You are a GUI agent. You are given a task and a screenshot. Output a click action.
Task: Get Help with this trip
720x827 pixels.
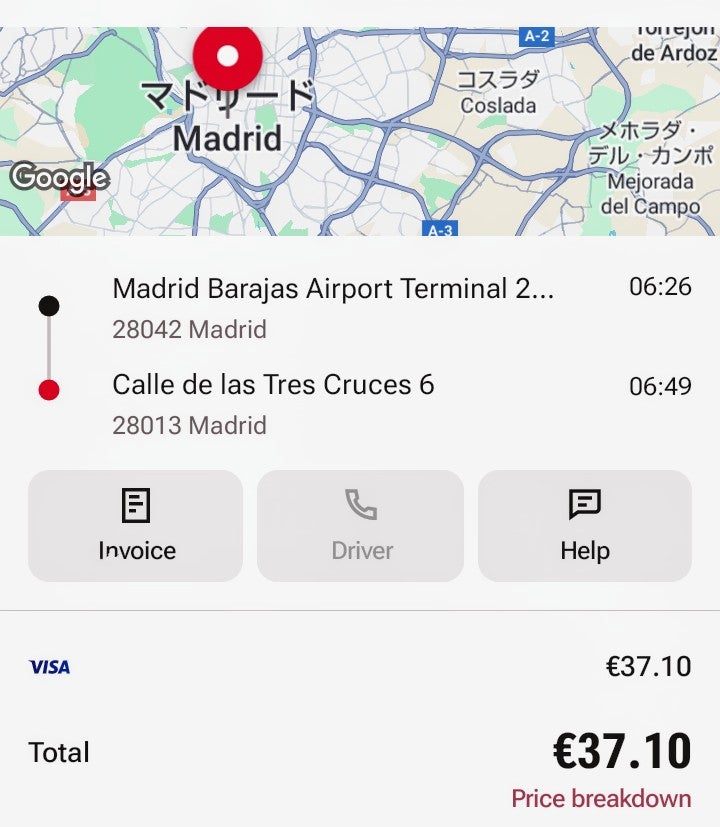pos(585,526)
